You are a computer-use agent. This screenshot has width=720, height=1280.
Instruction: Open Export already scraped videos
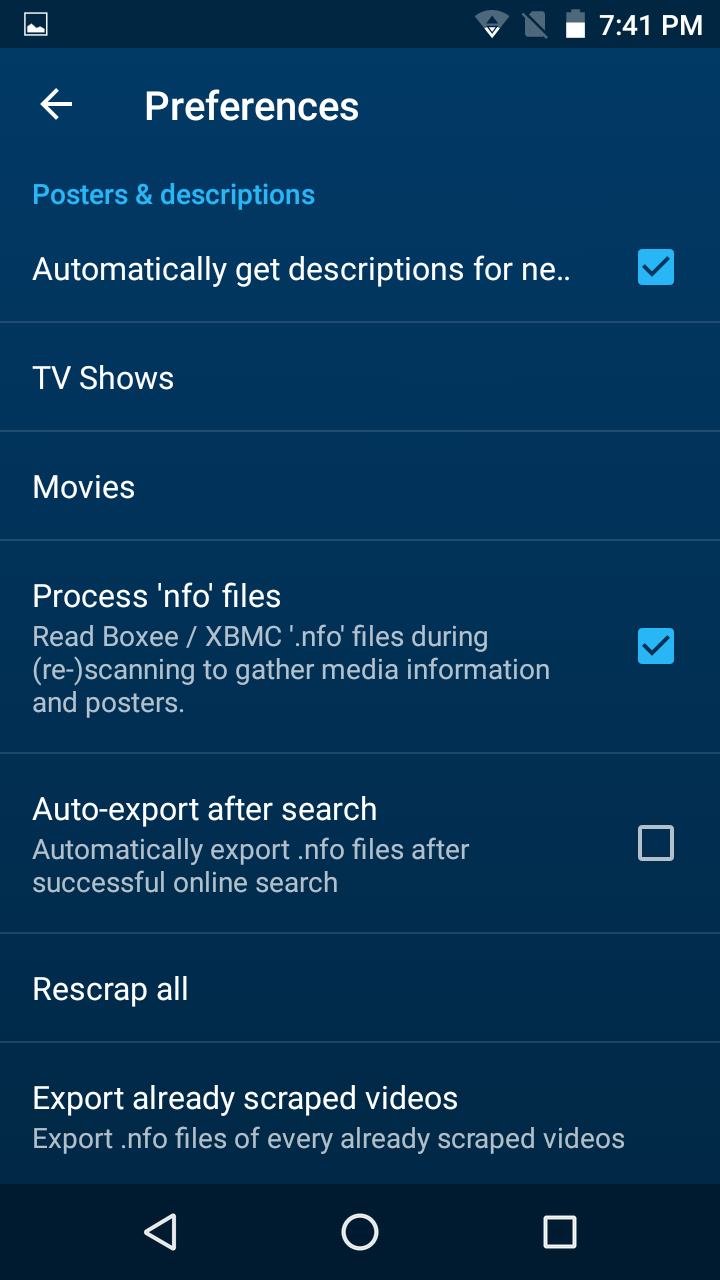tap(360, 1114)
